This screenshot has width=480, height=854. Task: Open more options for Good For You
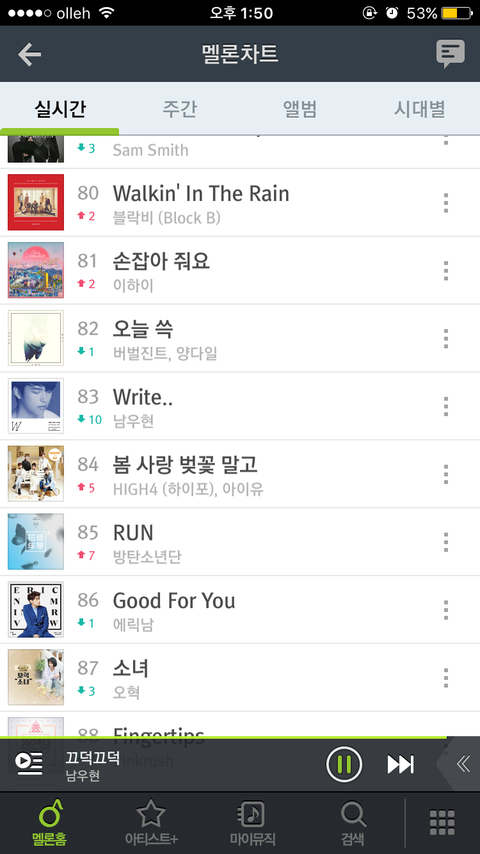(x=446, y=609)
